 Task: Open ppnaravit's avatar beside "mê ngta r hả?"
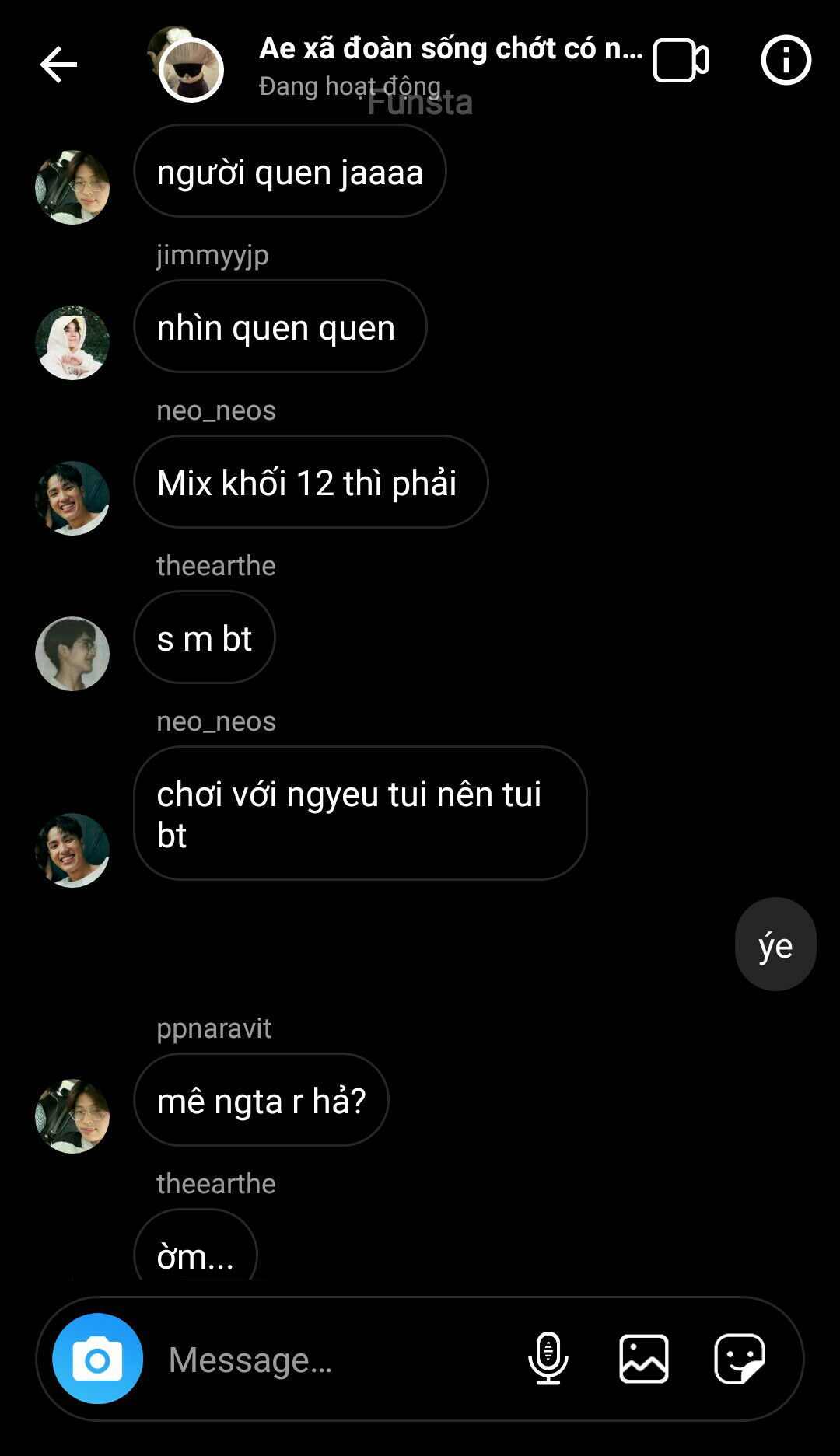[x=72, y=1116]
